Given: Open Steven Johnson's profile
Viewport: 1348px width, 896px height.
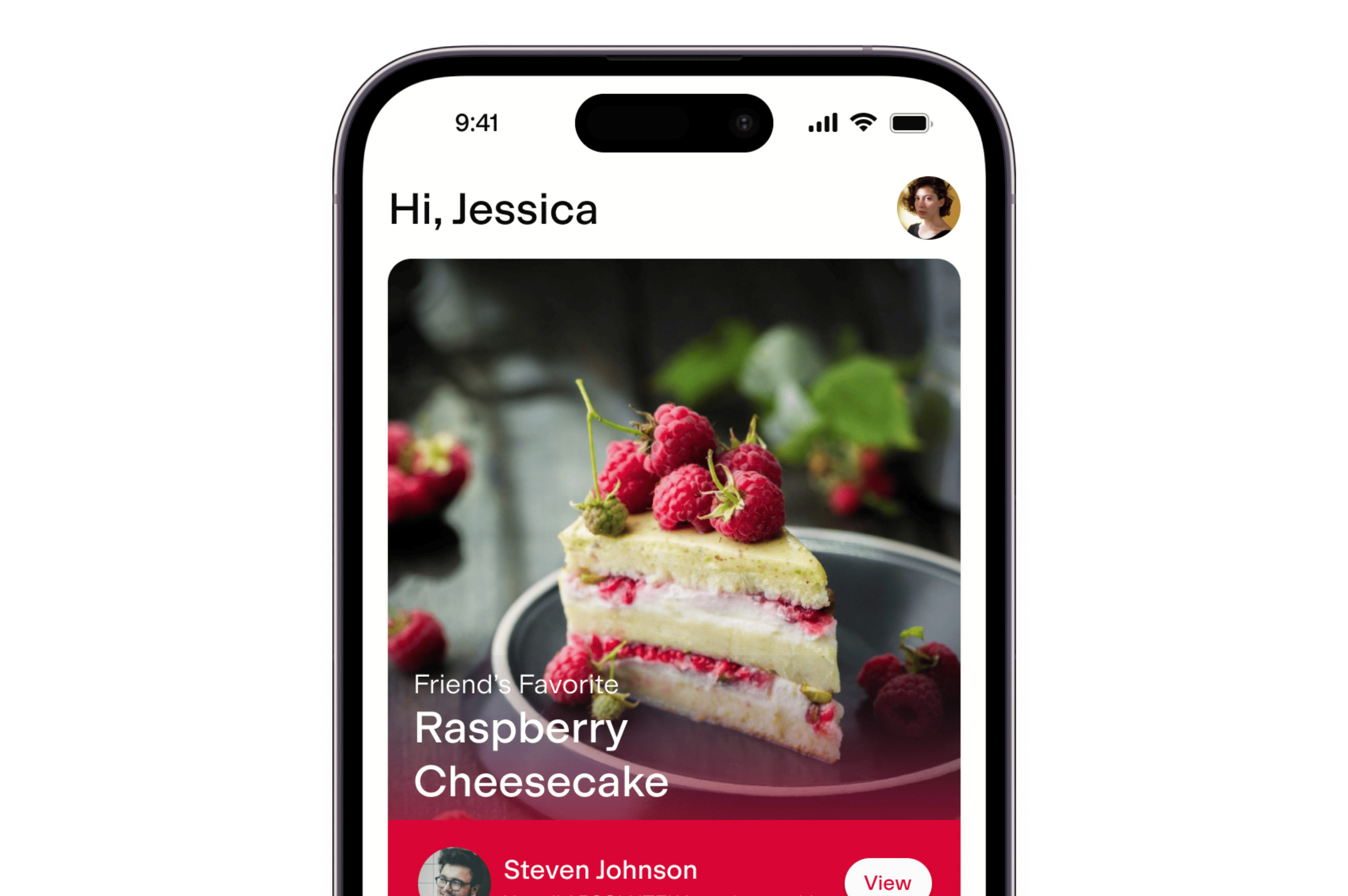Looking at the screenshot, I should pos(600,870).
